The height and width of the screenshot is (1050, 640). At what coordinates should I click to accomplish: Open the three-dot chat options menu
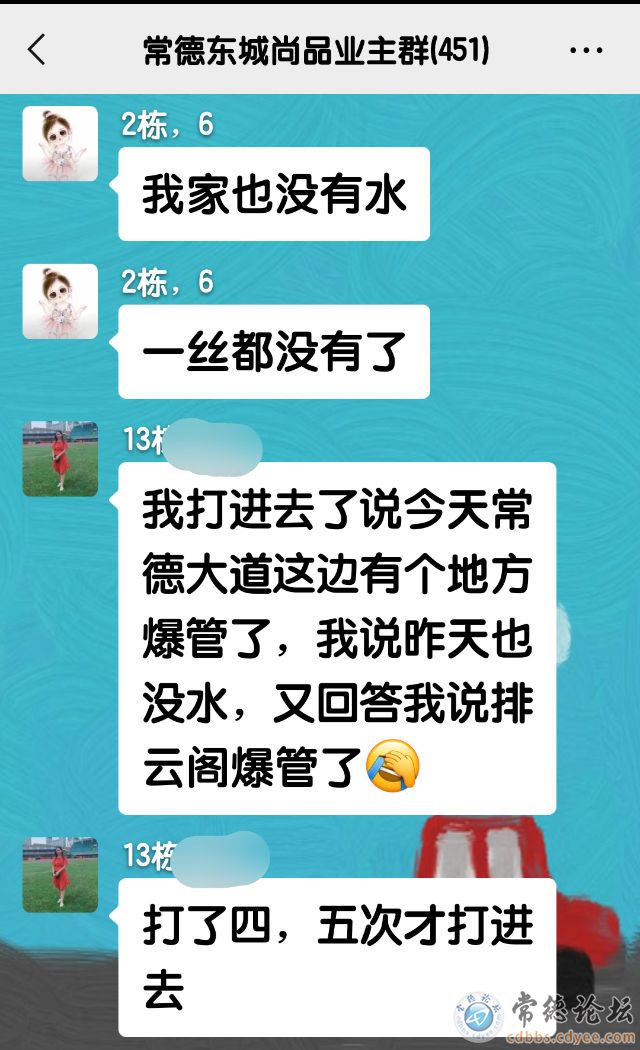(x=586, y=49)
